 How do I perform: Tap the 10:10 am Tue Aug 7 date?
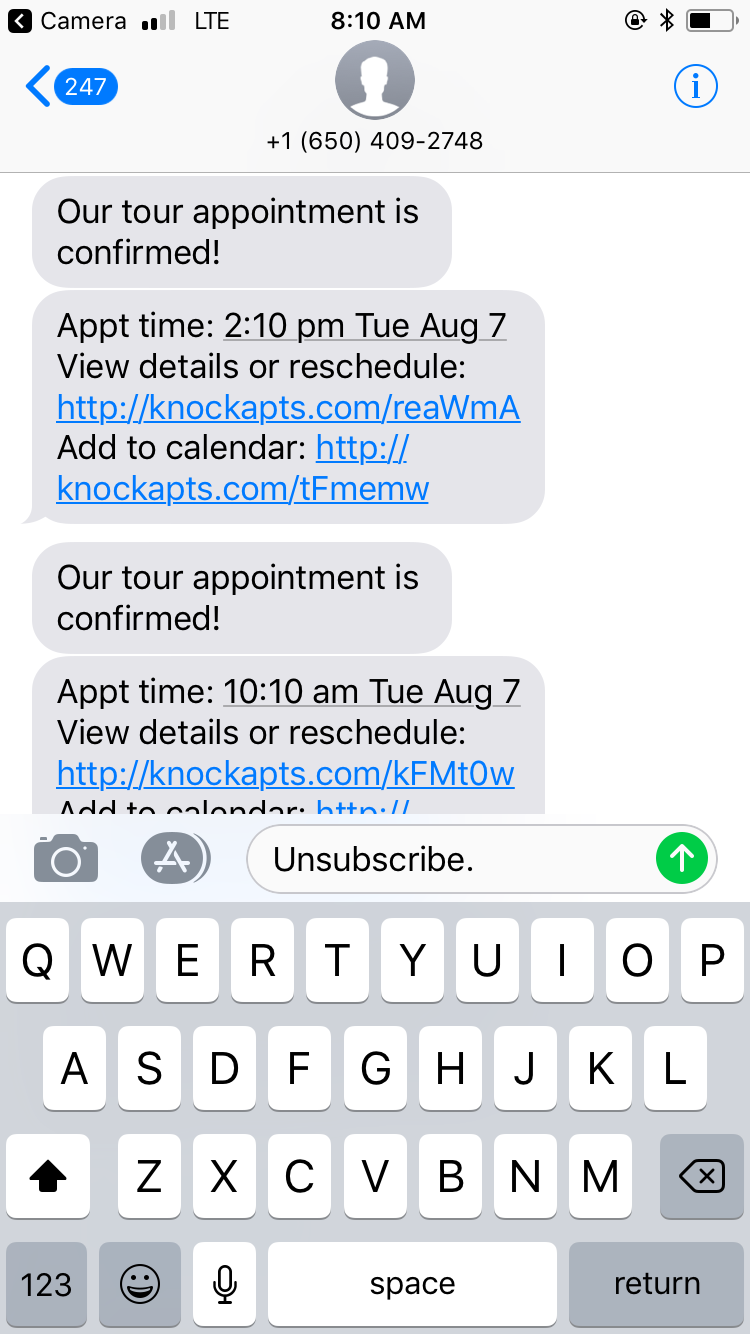click(371, 692)
